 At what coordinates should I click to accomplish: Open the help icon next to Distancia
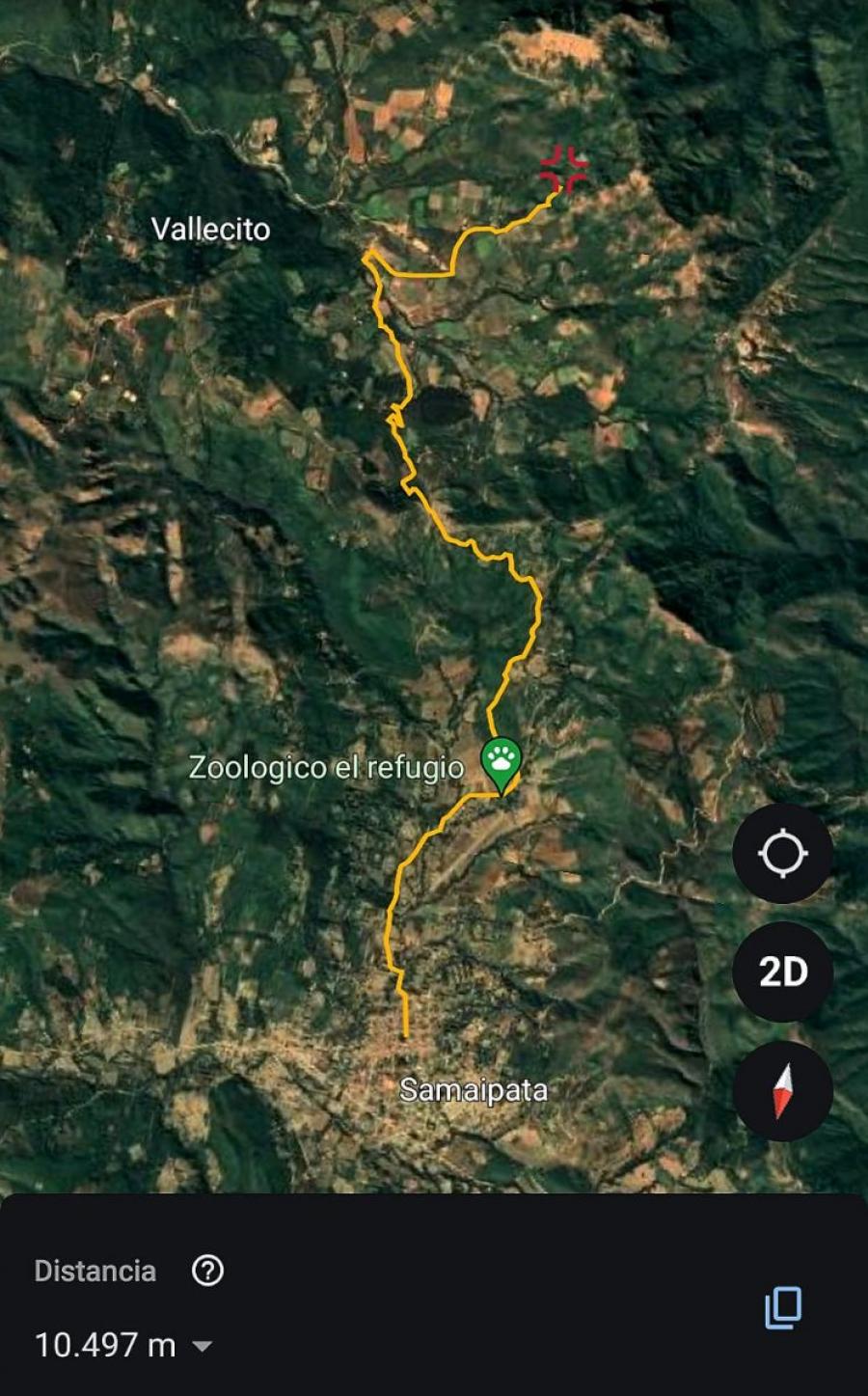tap(207, 1271)
